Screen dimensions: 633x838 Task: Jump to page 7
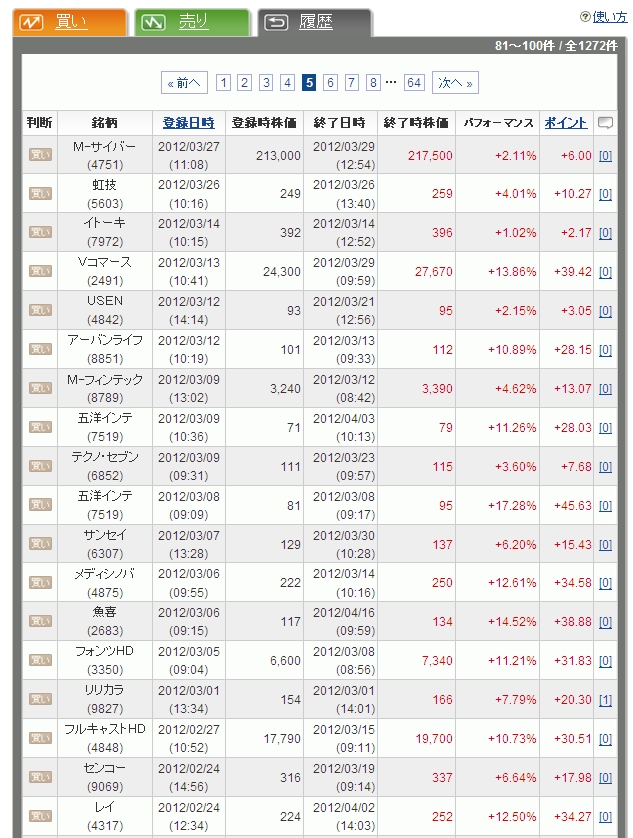352,83
